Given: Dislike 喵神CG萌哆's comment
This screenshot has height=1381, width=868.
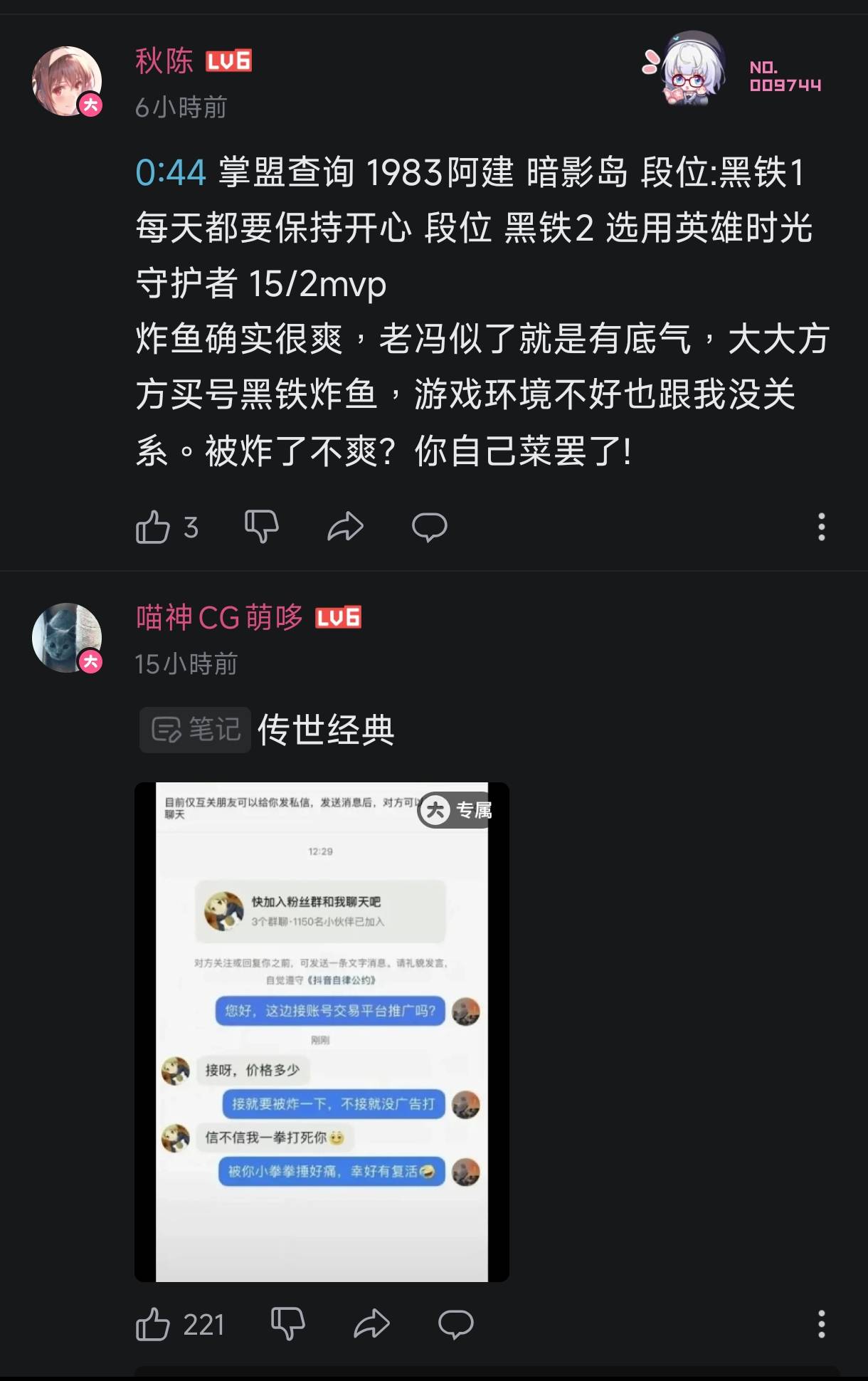Looking at the screenshot, I should pyautogui.click(x=287, y=1325).
